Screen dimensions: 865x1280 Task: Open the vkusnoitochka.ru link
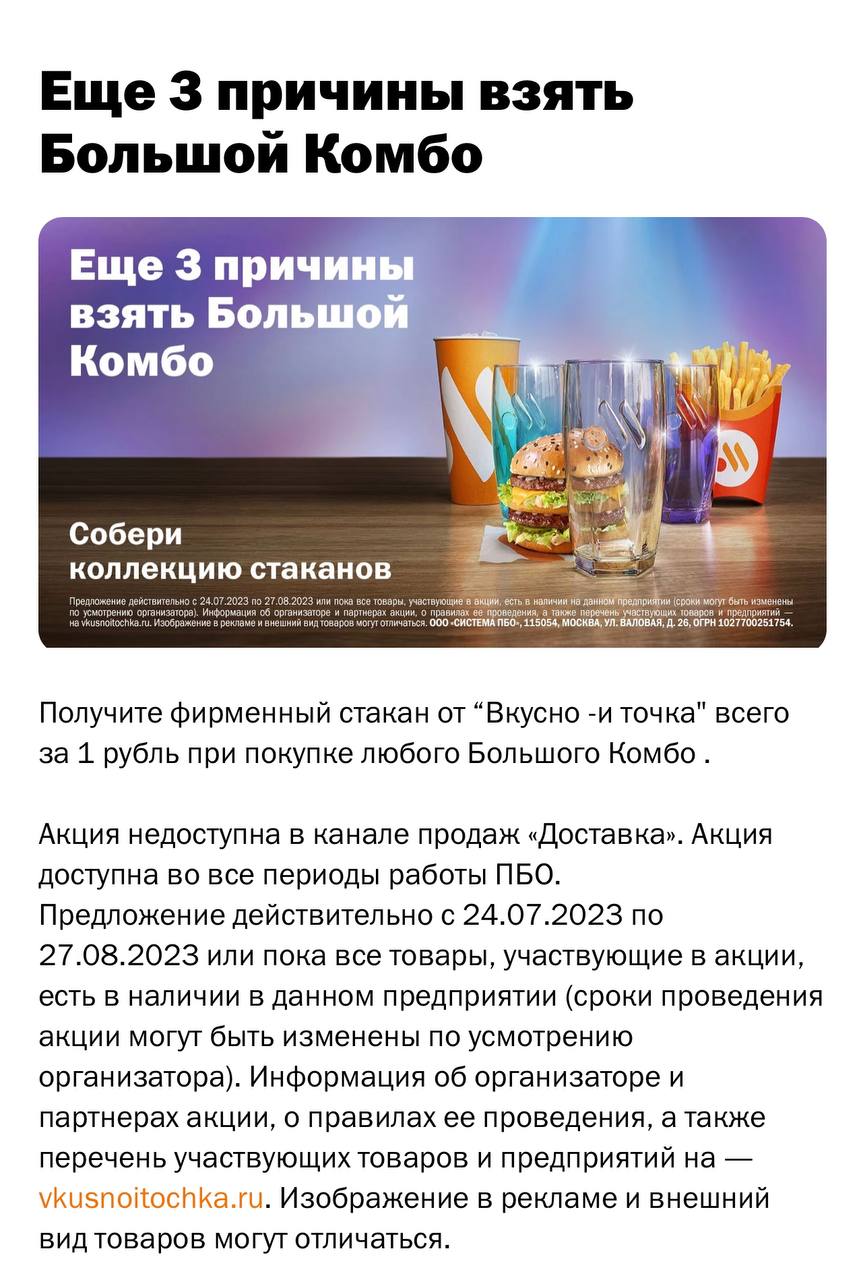(x=151, y=1199)
